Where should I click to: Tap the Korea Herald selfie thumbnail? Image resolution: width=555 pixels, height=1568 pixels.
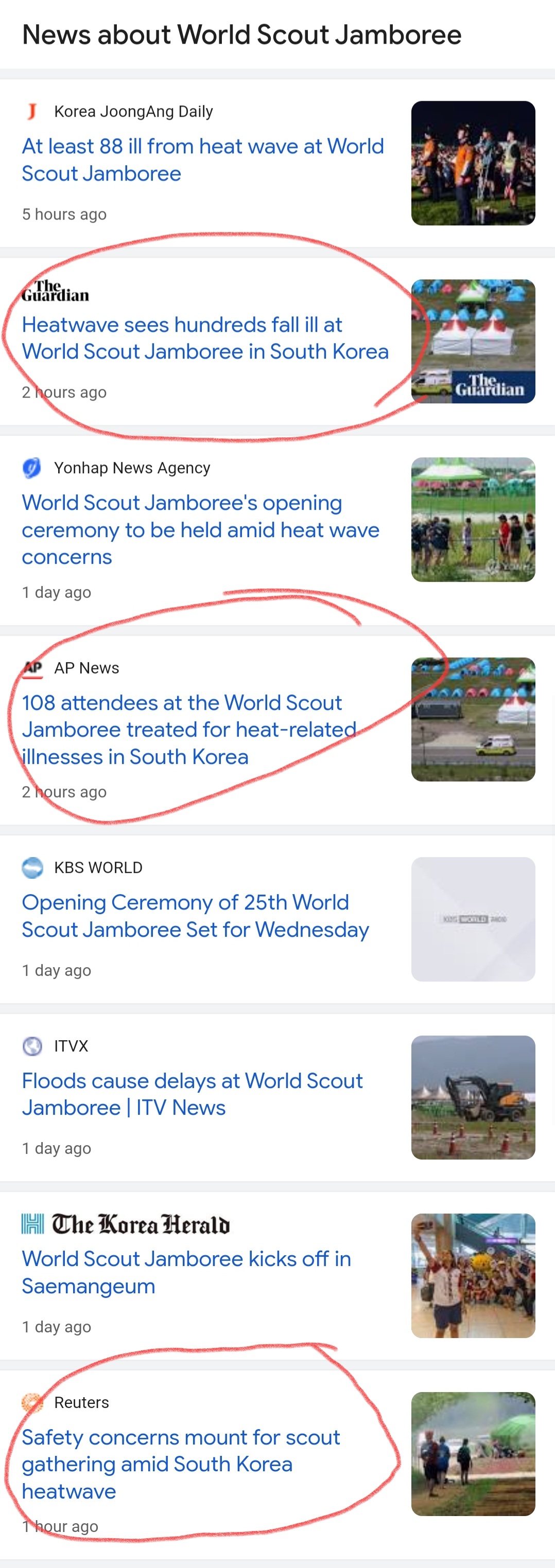473,1276
